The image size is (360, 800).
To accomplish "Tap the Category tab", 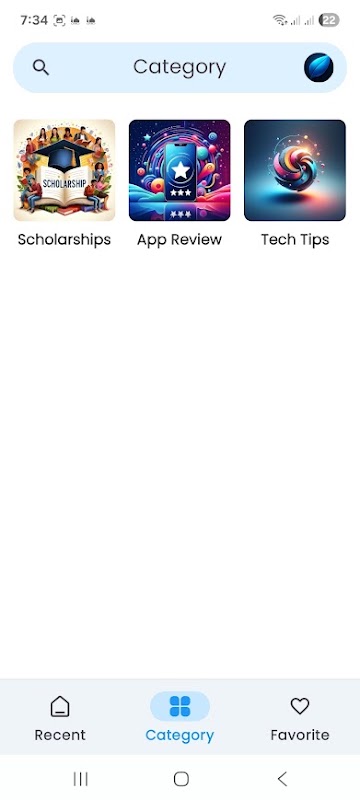I will 179,718.
